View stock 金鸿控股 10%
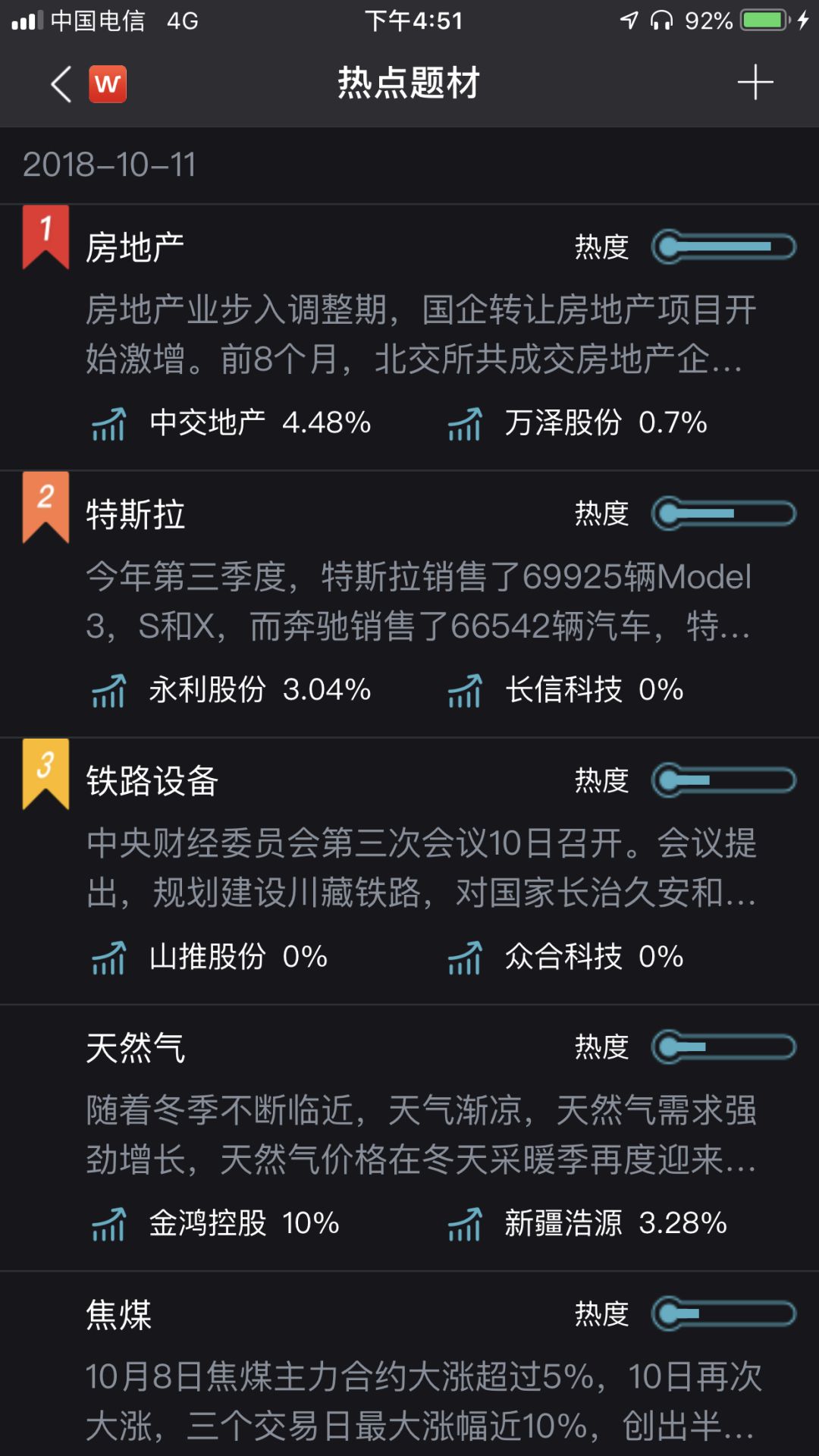This screenshot has width=819, height=1456. [x=215, y=1224]
